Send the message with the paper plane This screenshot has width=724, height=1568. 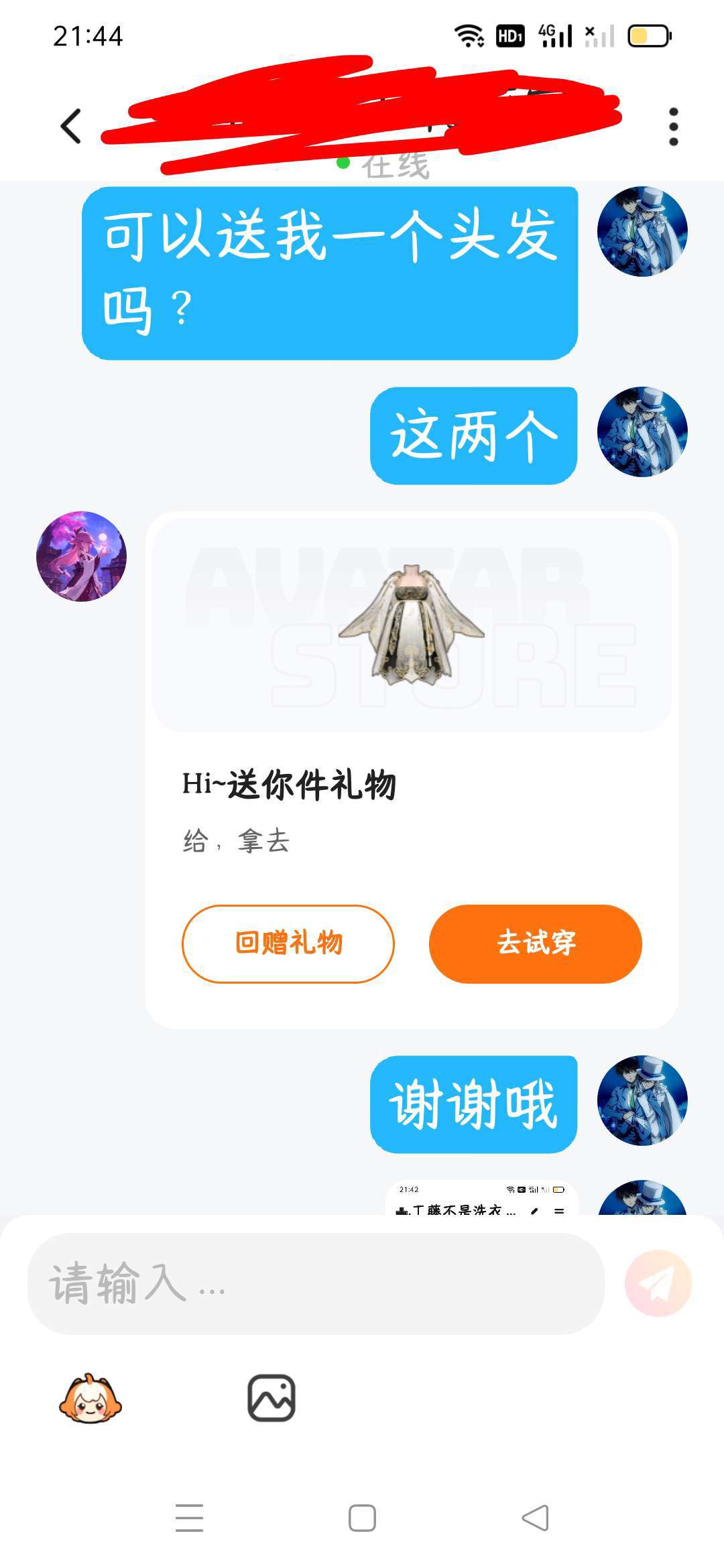[x=657, y=1283]
